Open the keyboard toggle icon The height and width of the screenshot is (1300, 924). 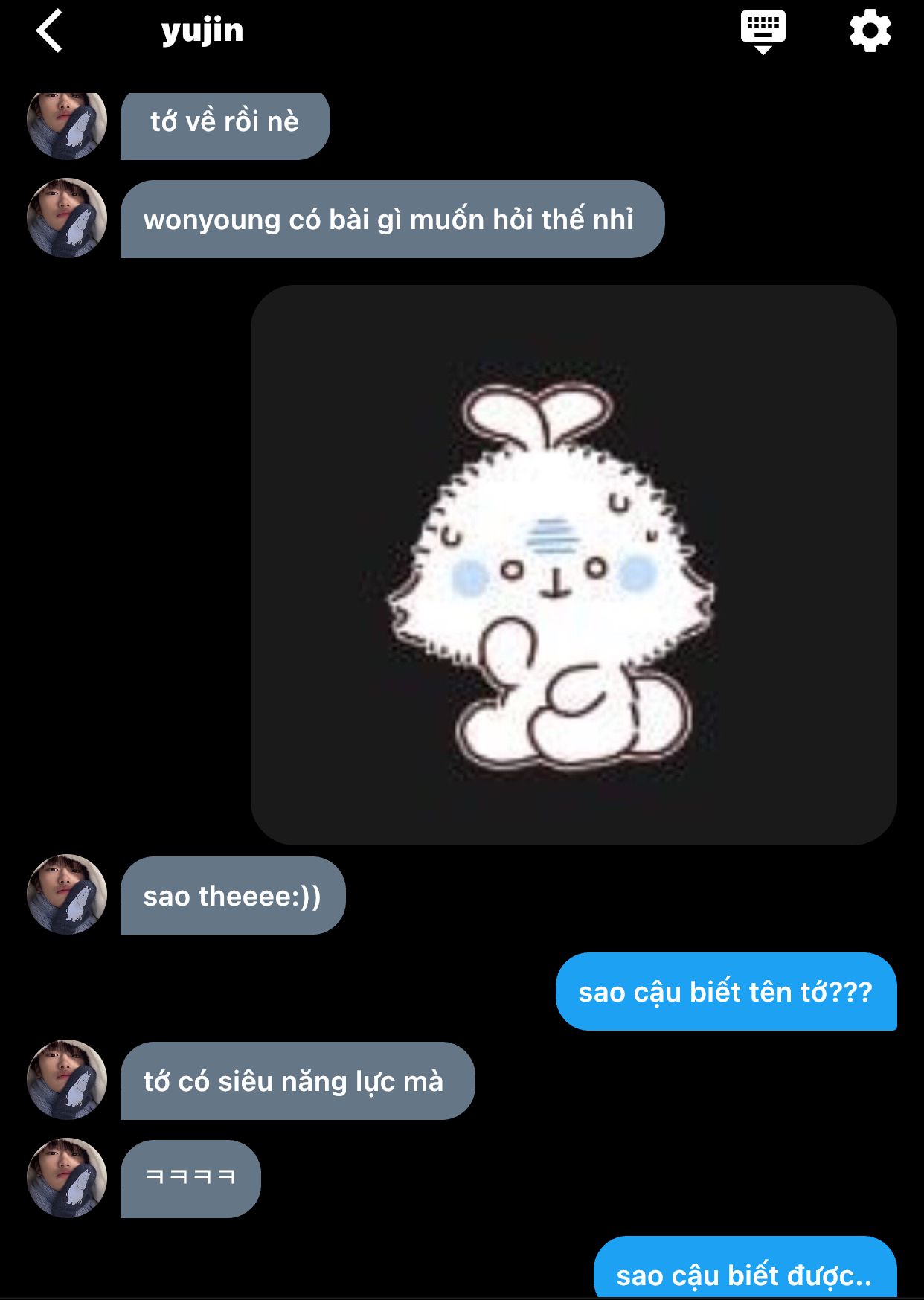[763, 32]
